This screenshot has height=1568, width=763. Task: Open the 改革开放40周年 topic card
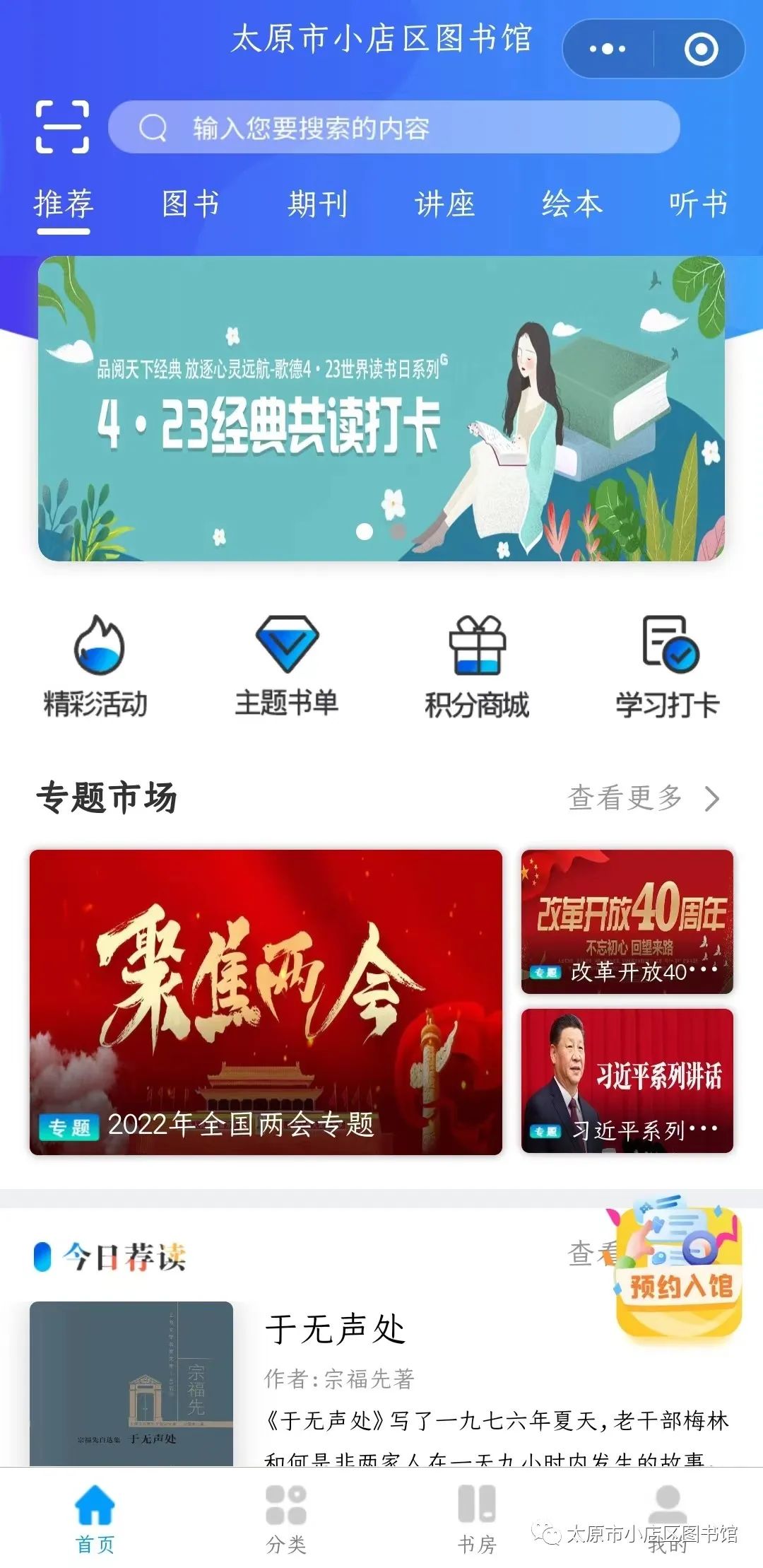(x=627, y=921)
